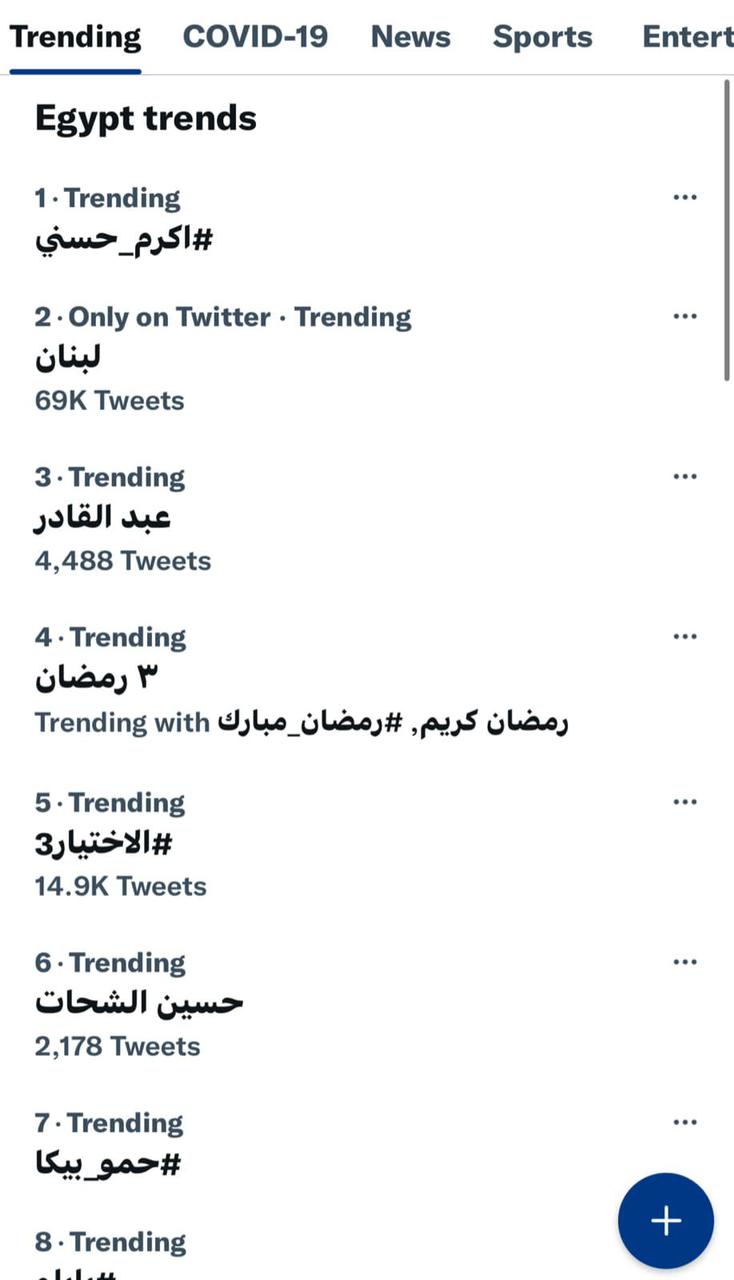This screenshot has width=734, height=1280.
Task: Switch to the News tab
Action: tap(410, 37)
